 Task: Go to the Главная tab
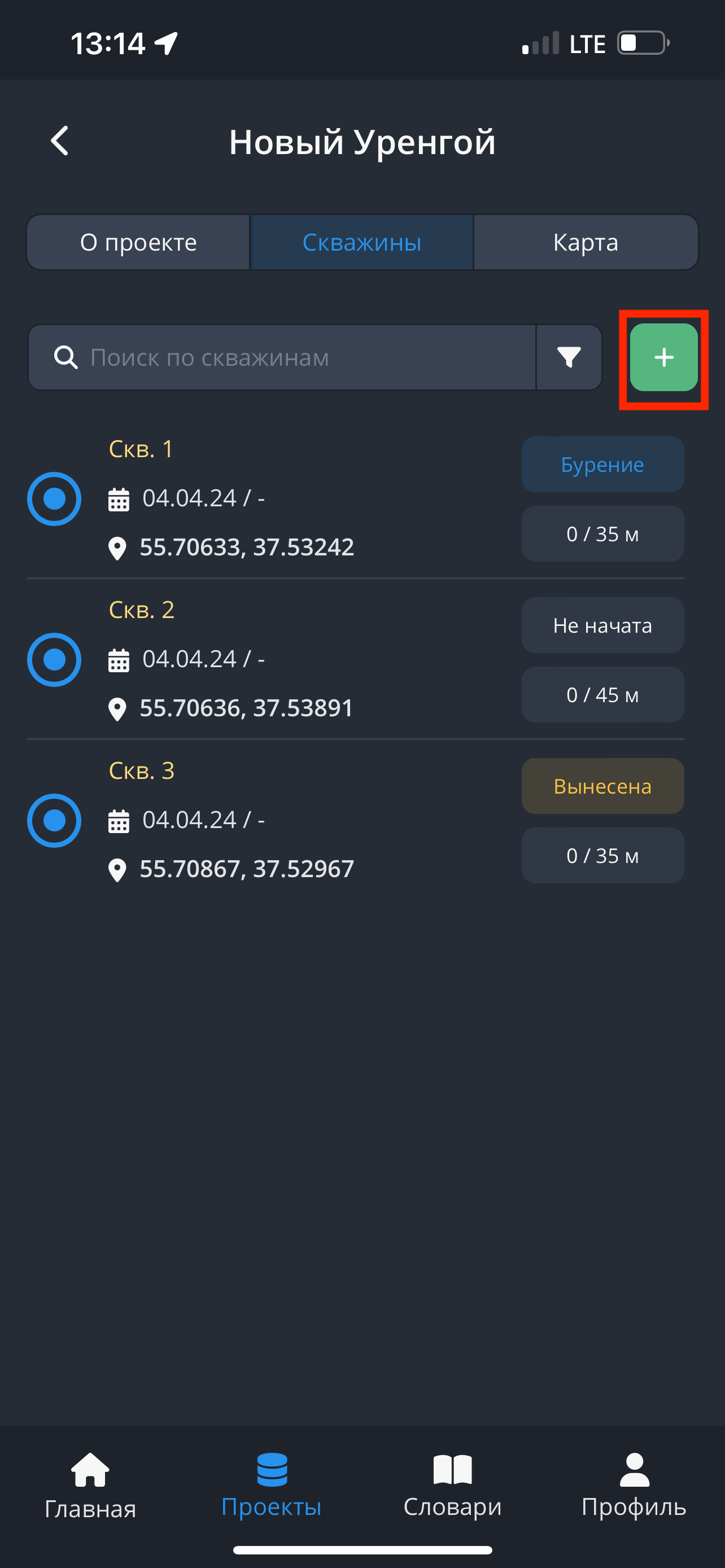pyautogui.click(x=90, y=1485)
